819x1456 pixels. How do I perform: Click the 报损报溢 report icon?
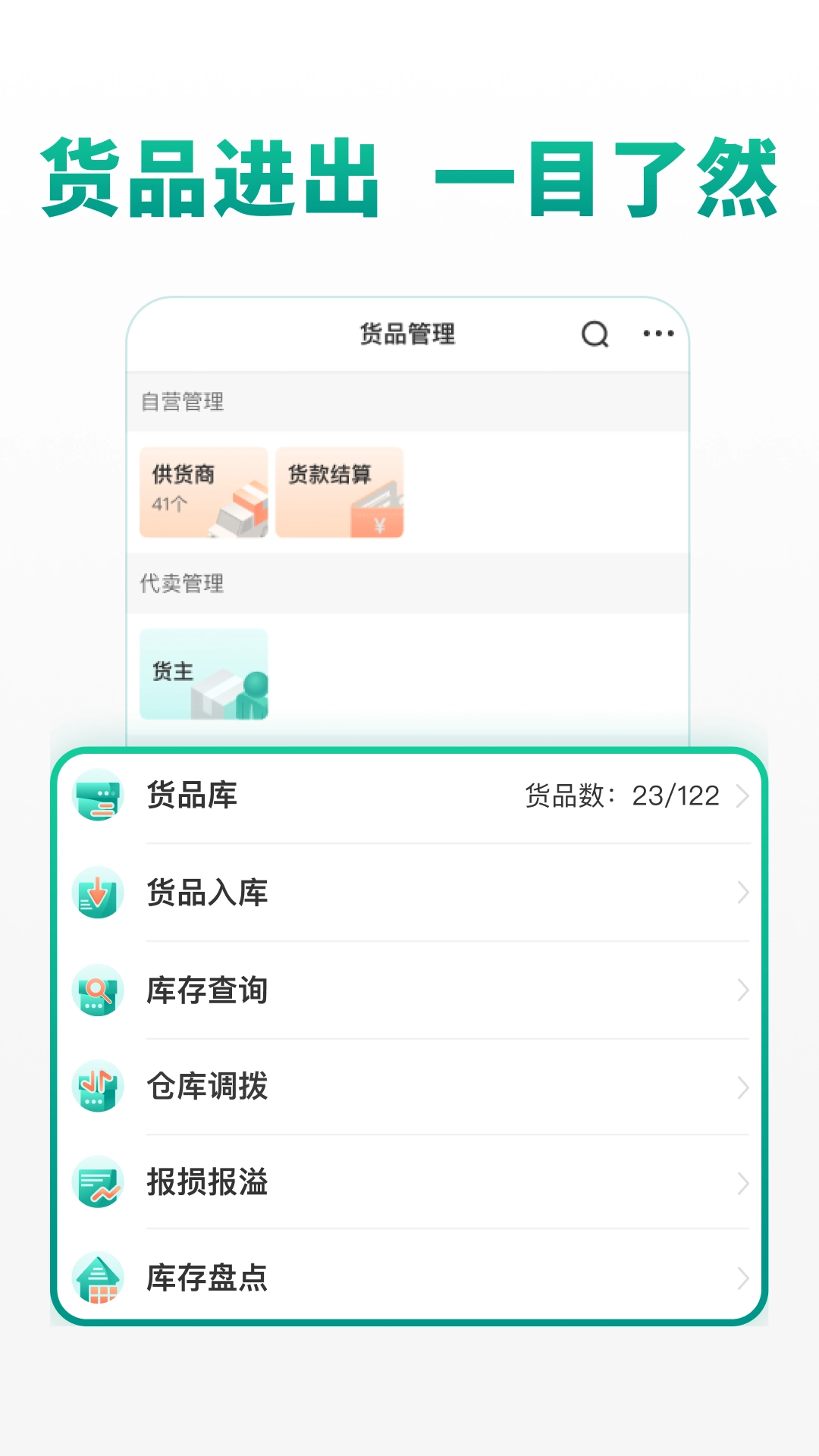(x=98, y=1182)
